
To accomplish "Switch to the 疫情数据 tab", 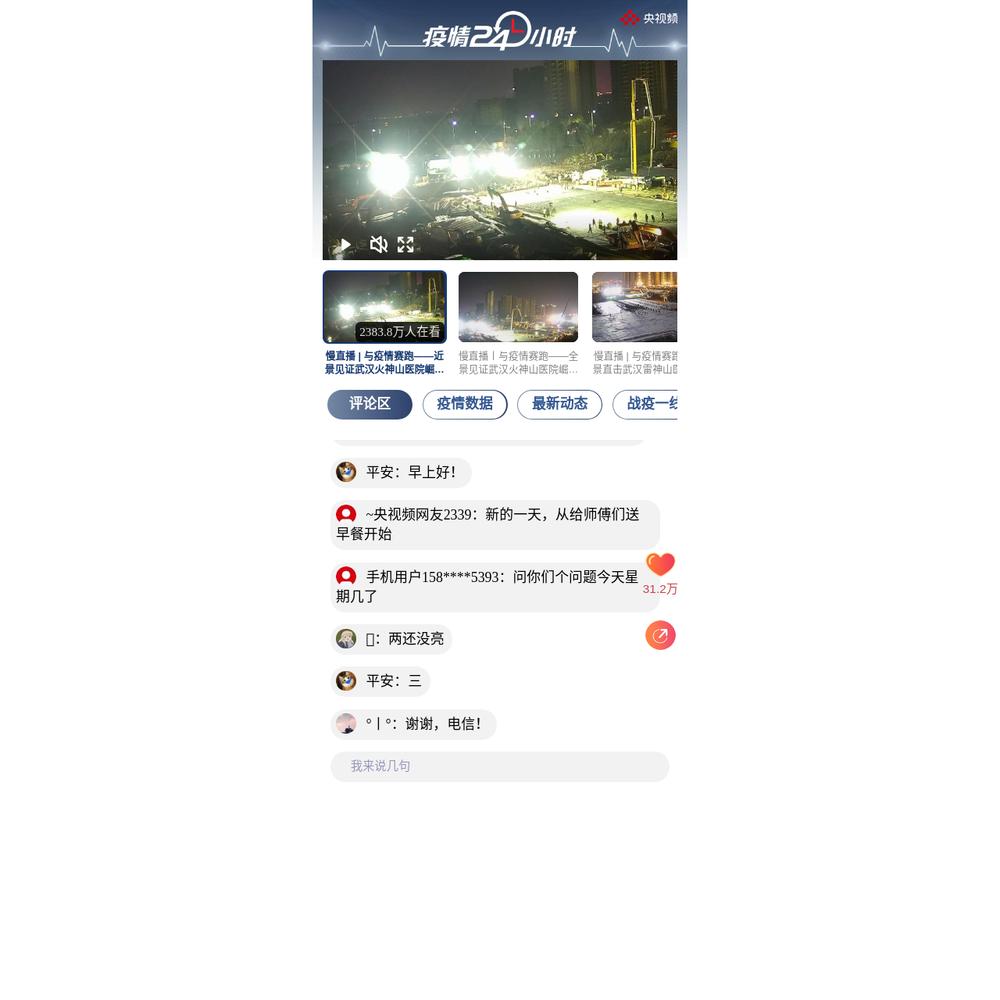I will click(x=464, y=404).
